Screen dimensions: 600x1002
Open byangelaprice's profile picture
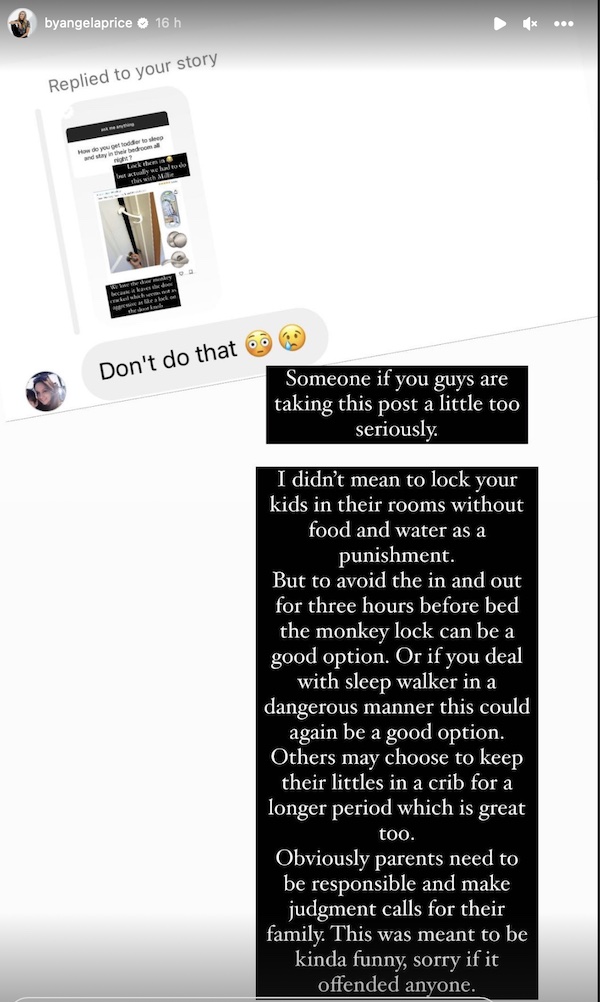[21, 23]
